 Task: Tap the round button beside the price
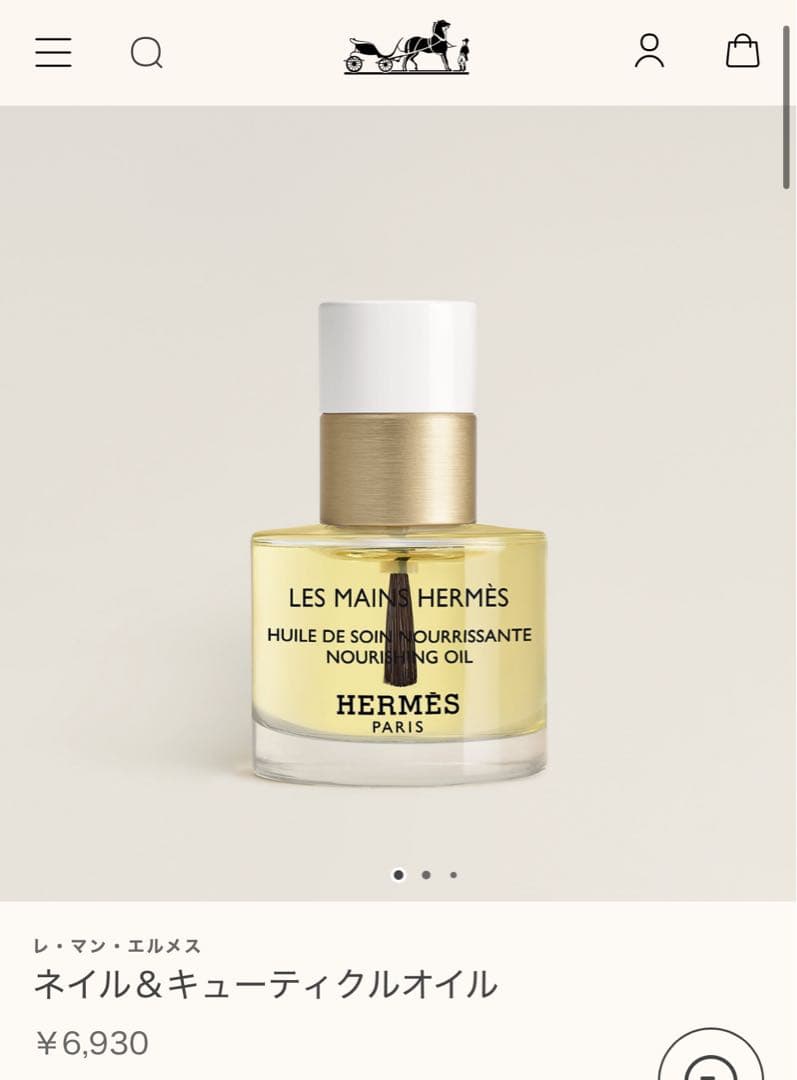click(711, 1060)
